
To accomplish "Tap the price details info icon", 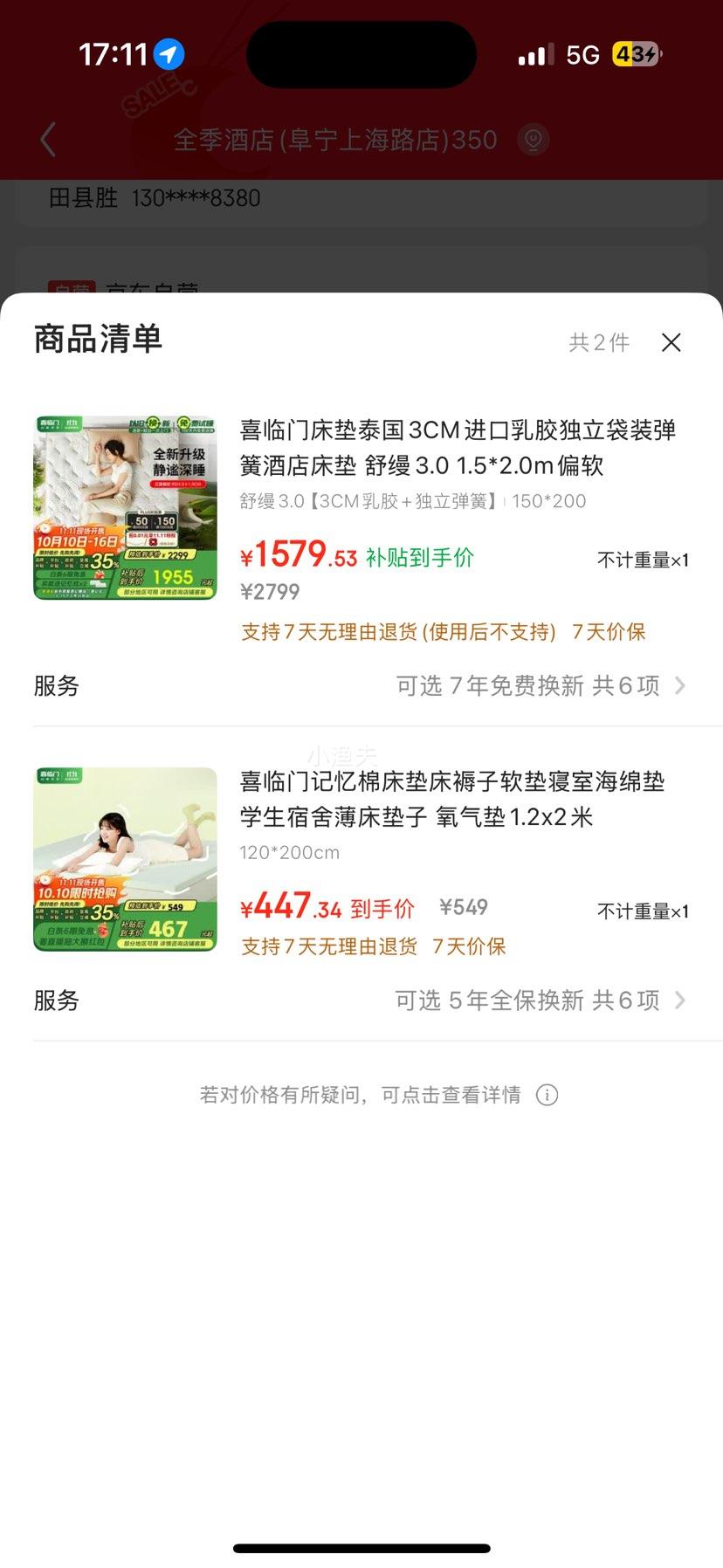I will (x=547, y=1095).
